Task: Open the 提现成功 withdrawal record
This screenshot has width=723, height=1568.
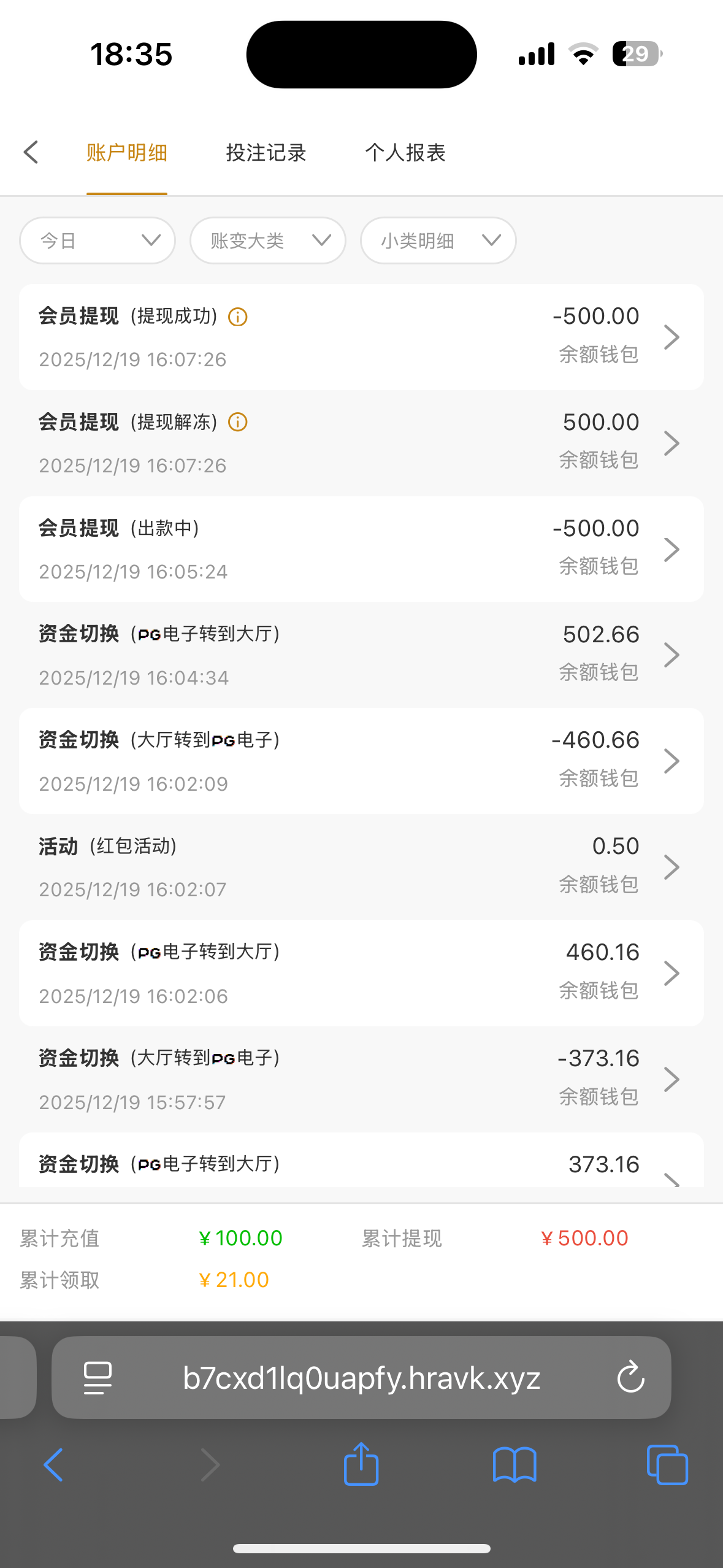Action: 361,337
